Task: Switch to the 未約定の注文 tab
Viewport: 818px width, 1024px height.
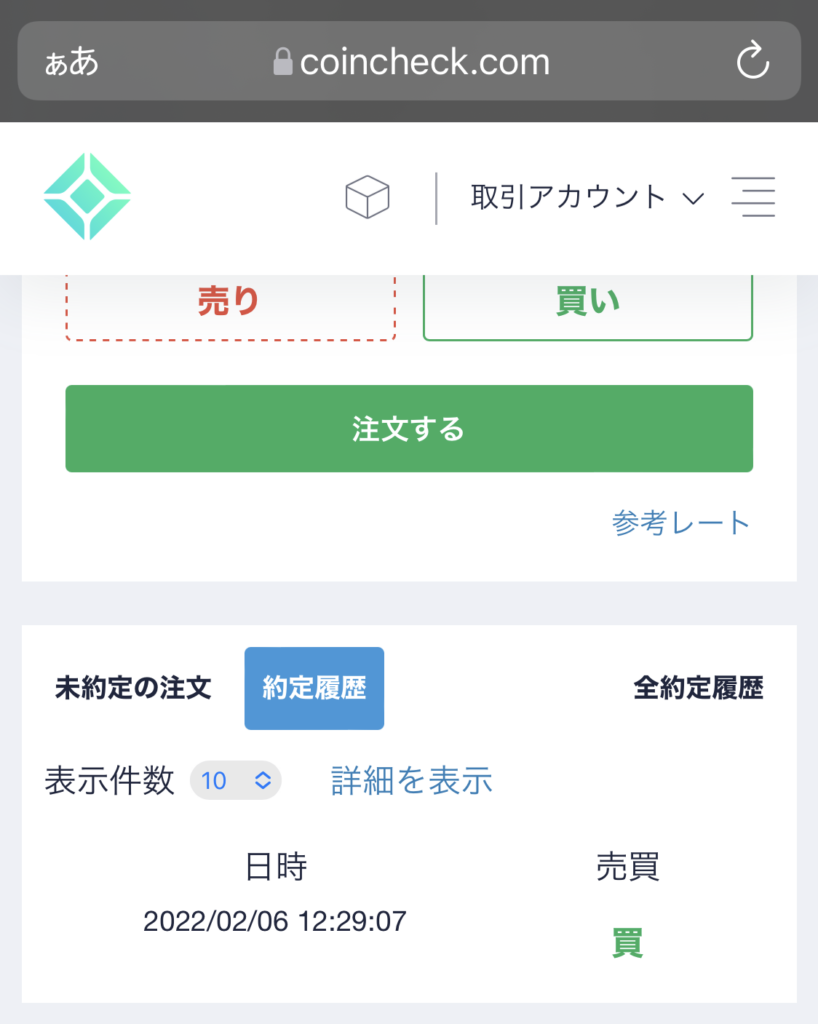Action: (x=133, y=688)
